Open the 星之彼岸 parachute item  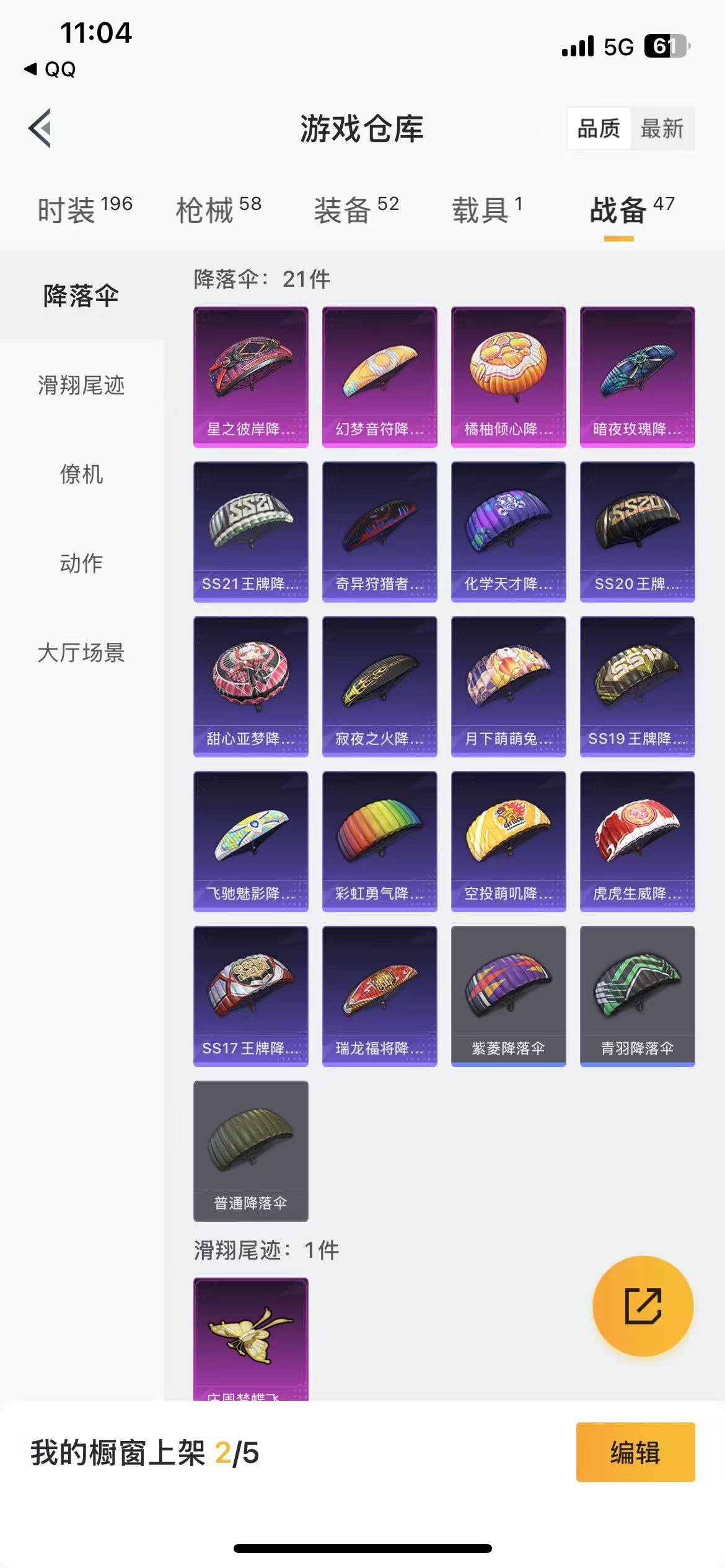click(x=251, y=377)
